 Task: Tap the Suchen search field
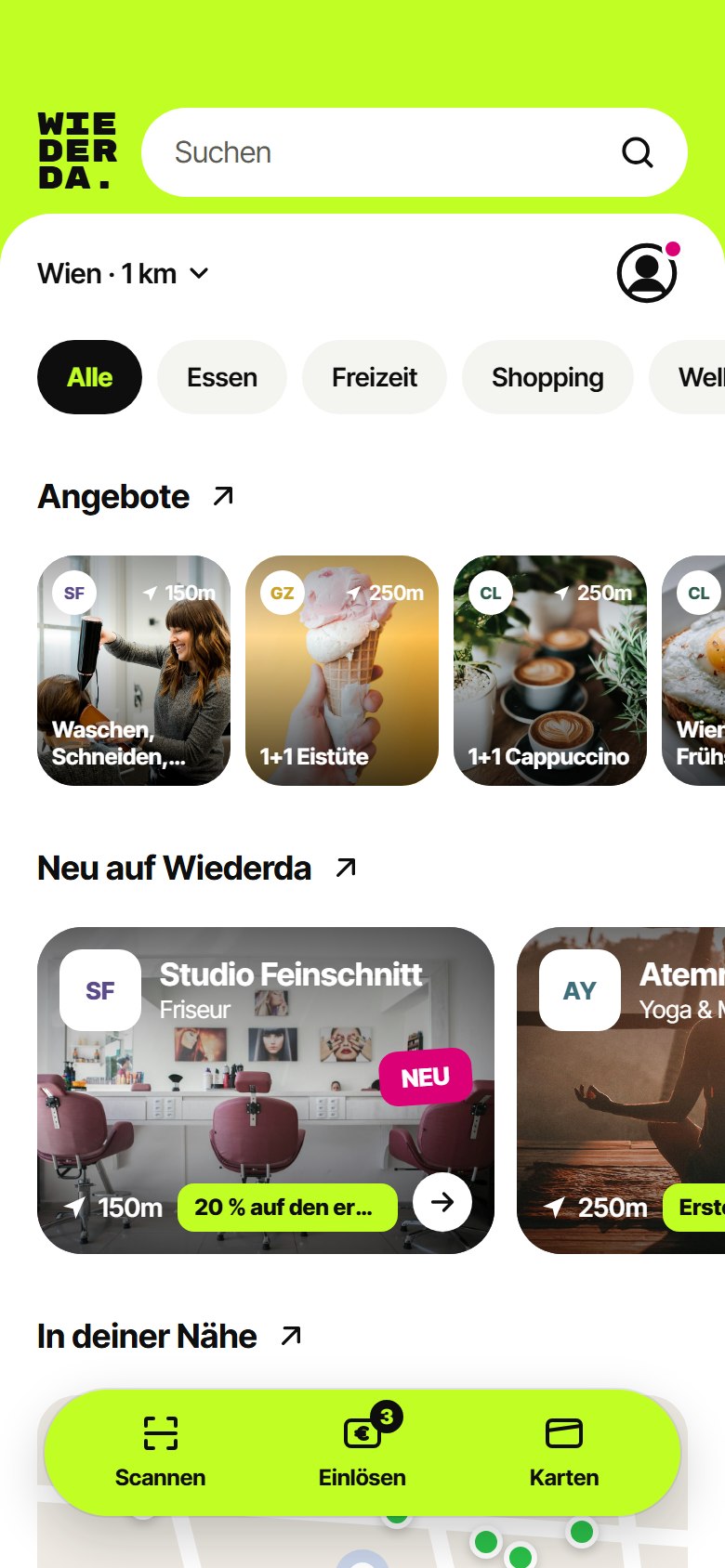(x=415, y=152)
